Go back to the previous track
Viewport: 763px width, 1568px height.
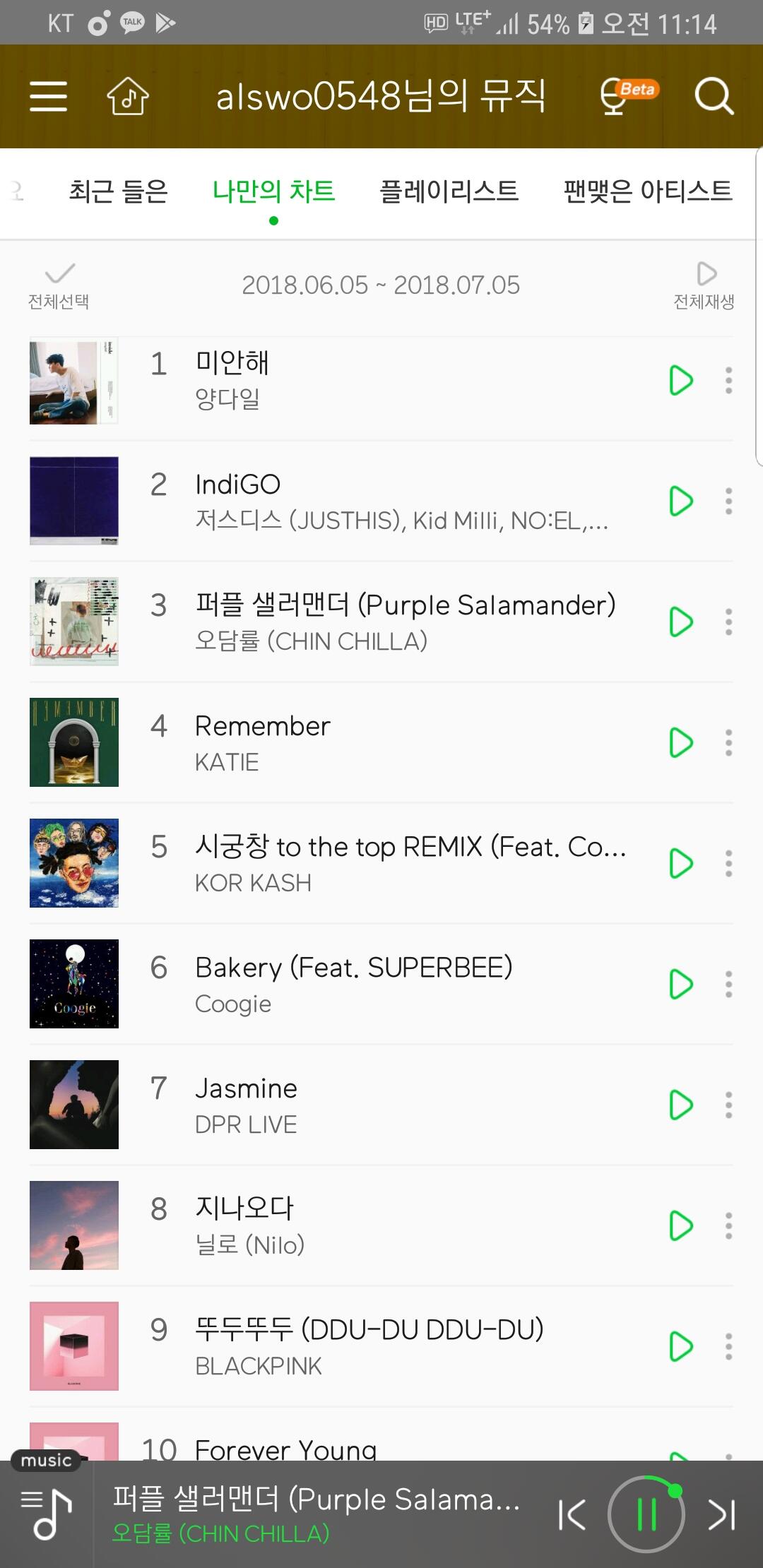pyautogui.click(x=572, y=1514)
